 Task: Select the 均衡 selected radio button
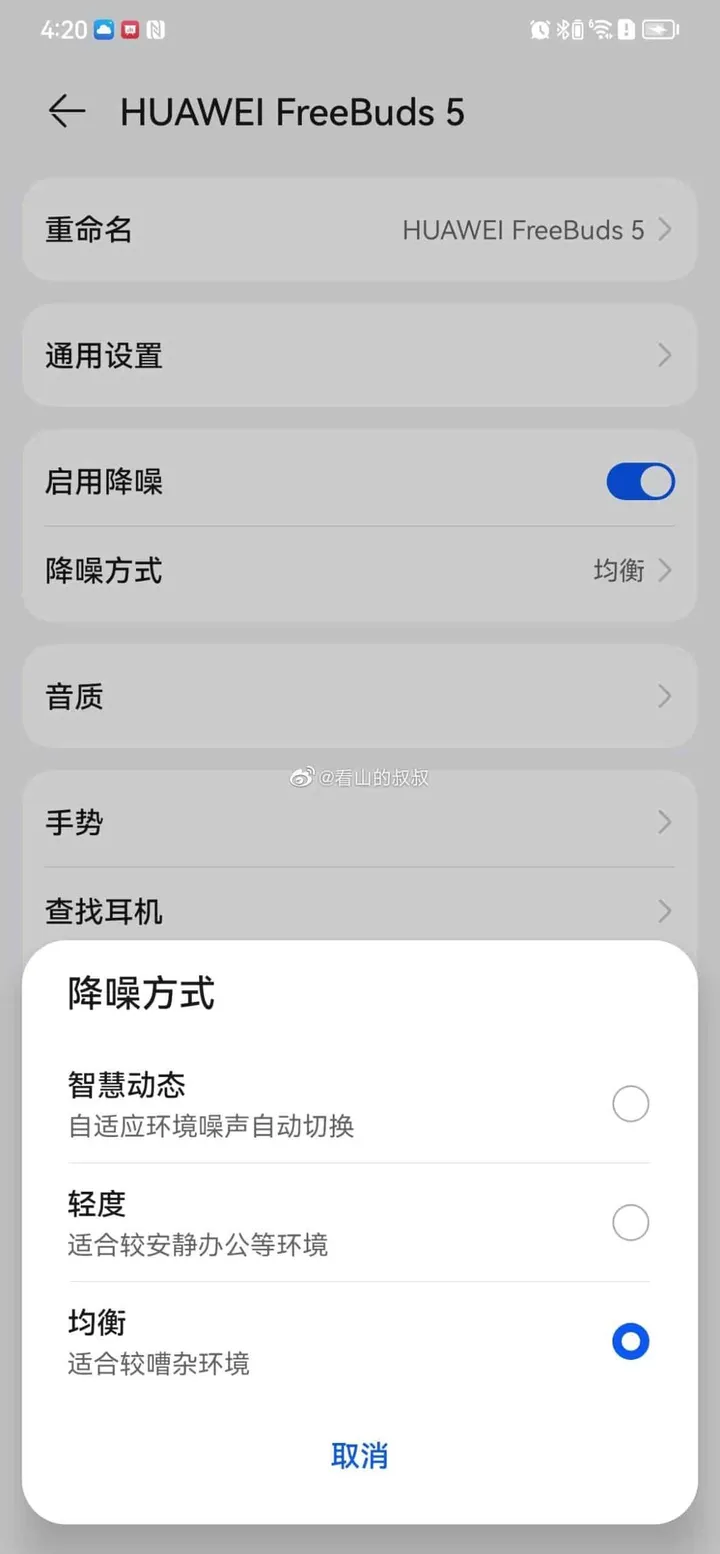630,1341
